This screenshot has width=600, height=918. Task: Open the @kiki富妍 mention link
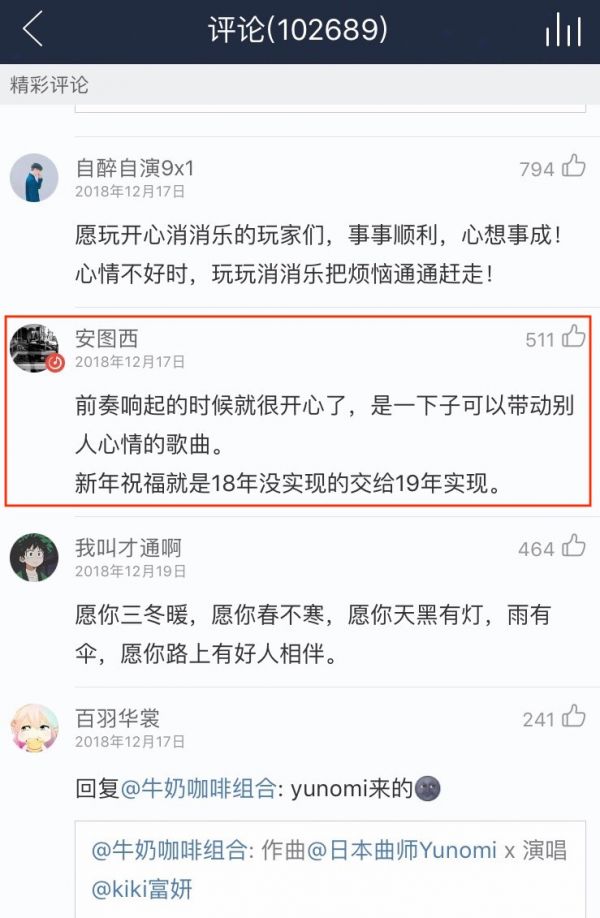[x=142, y=888]
